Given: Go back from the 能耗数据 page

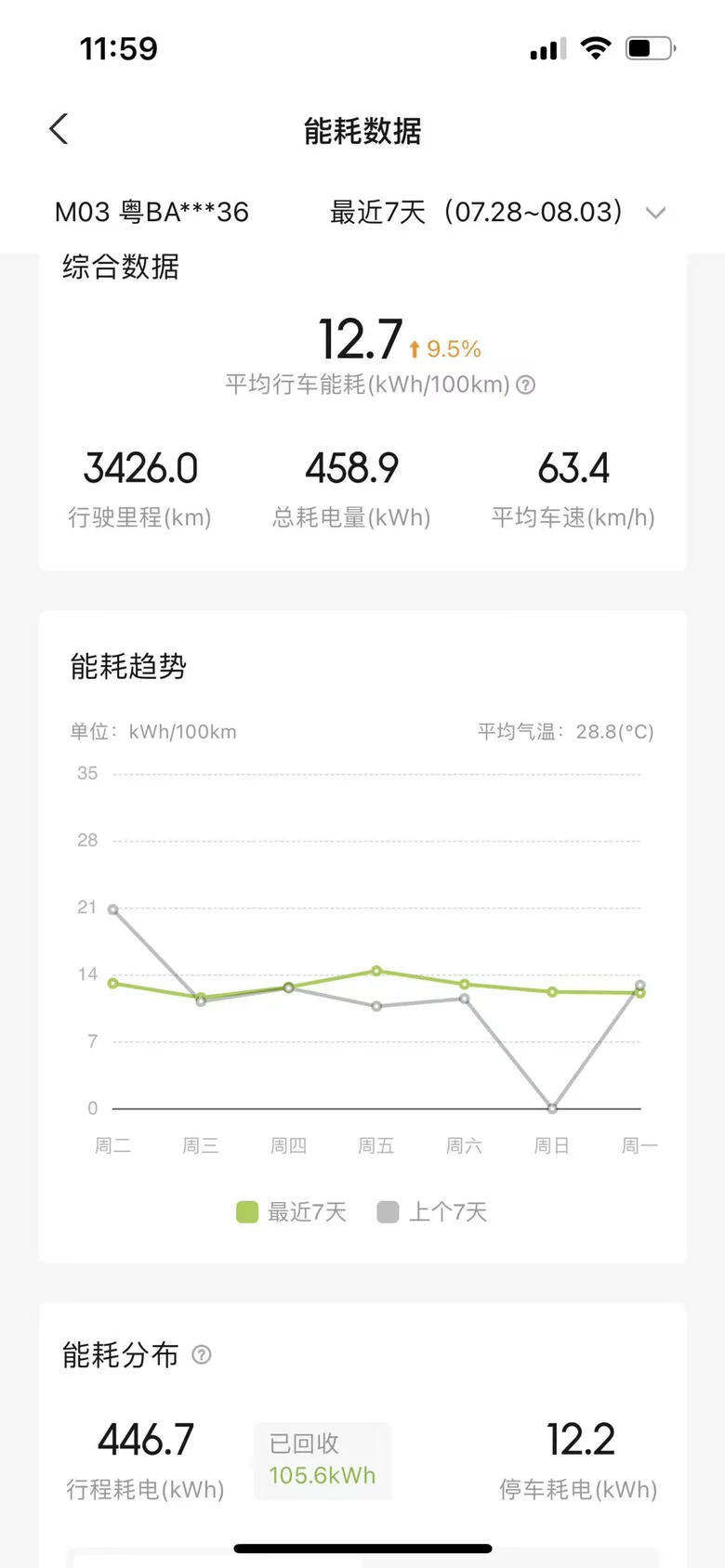Looking at the screenshot, I should coord(59,129).
